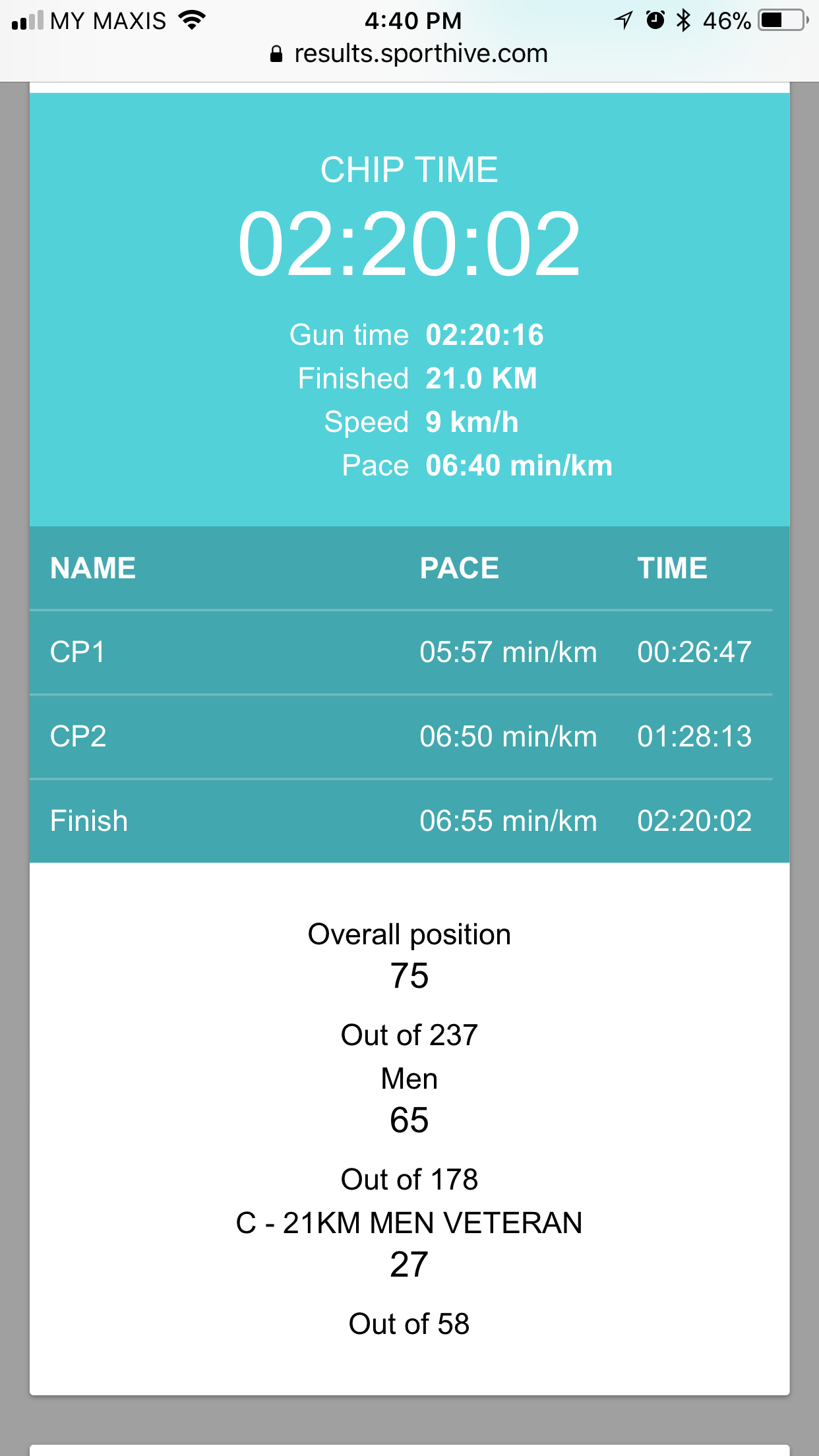Image resolution: width=819 pixels, height=1456 pixels.
Task: Tap the results.sporthive.com address bar
Action: 409,54
